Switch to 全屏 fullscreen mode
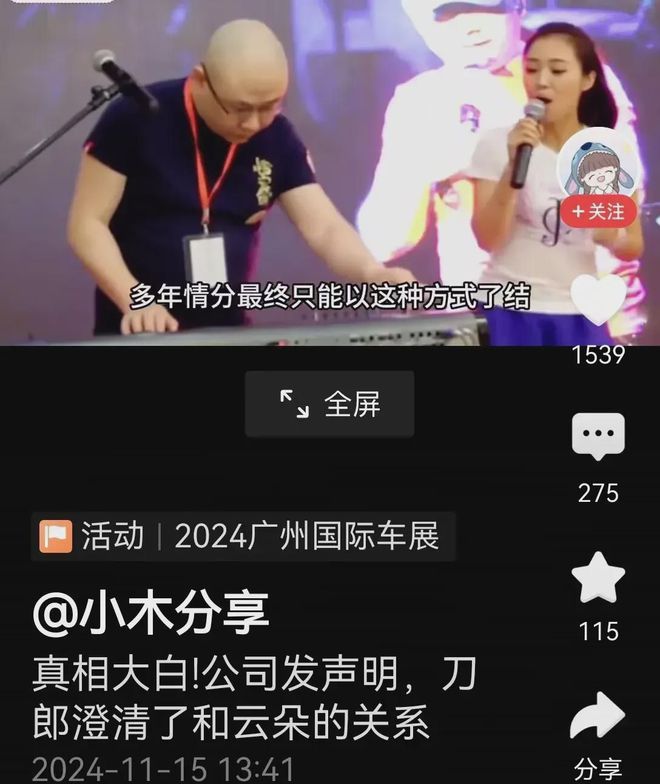This screenshot has height=784, width=660. pos(330,404)
